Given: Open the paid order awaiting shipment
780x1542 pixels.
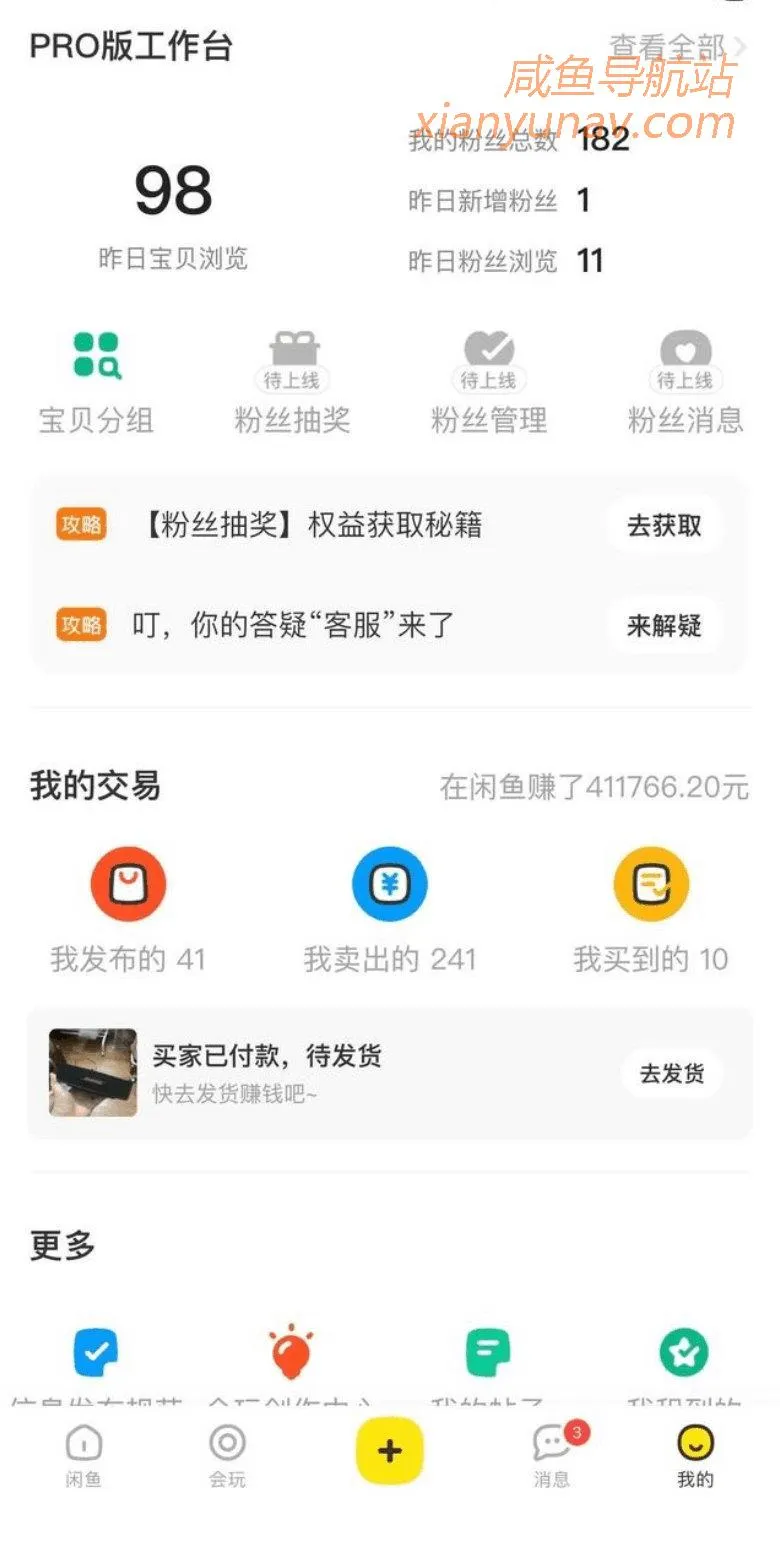Looking at the screenshot, I should click(x=300, y=1073).
